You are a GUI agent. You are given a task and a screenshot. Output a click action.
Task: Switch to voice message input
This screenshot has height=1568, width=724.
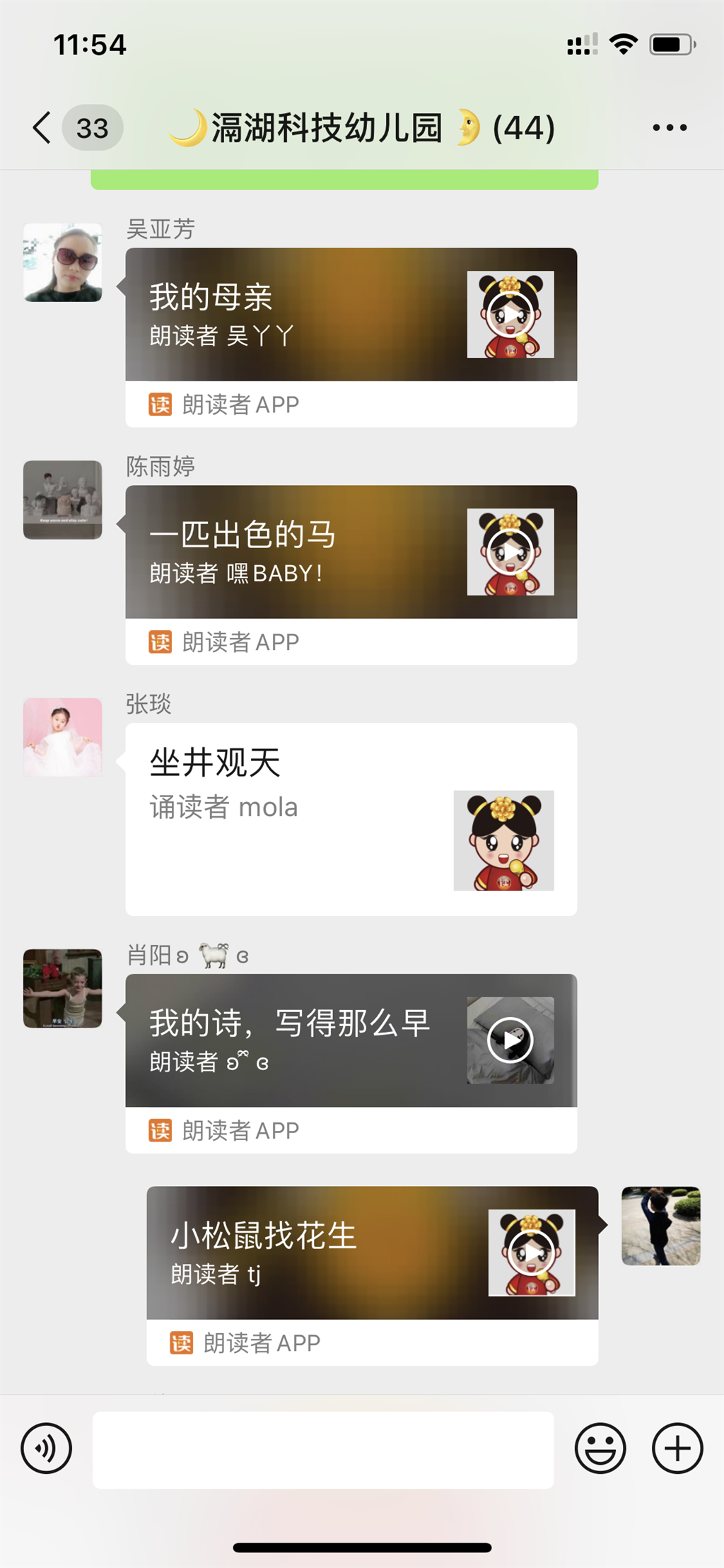47,1448
